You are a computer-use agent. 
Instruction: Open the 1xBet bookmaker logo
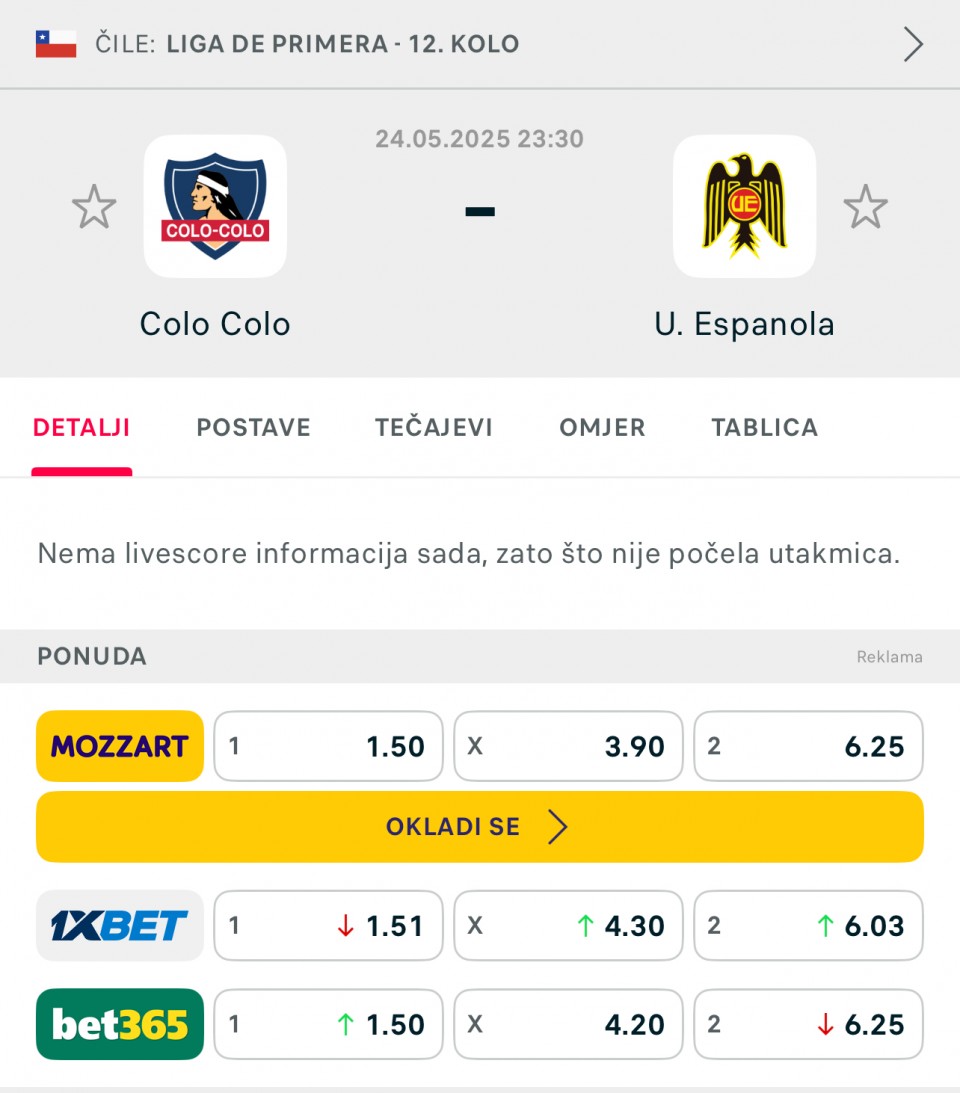120,926
